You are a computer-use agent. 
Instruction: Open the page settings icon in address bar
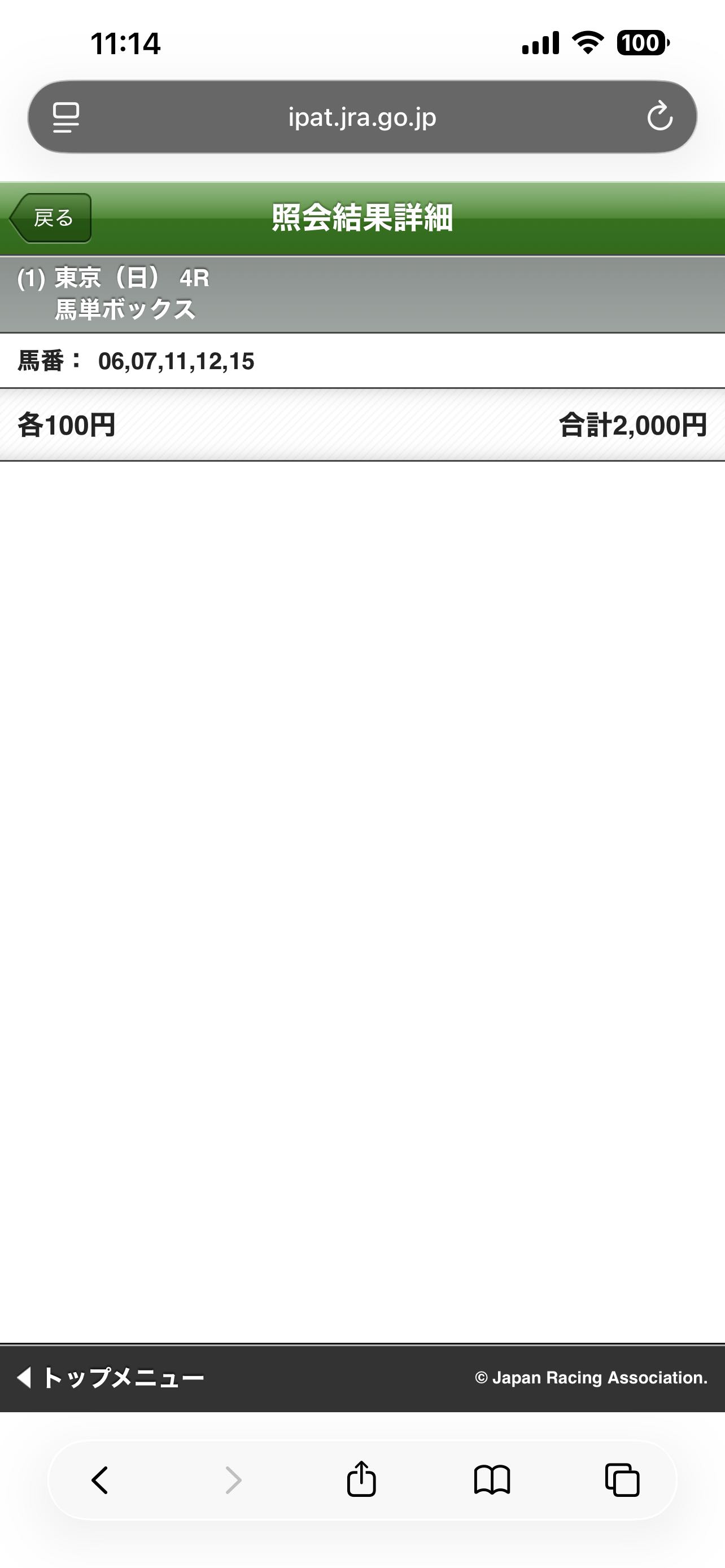pos(65,117)
